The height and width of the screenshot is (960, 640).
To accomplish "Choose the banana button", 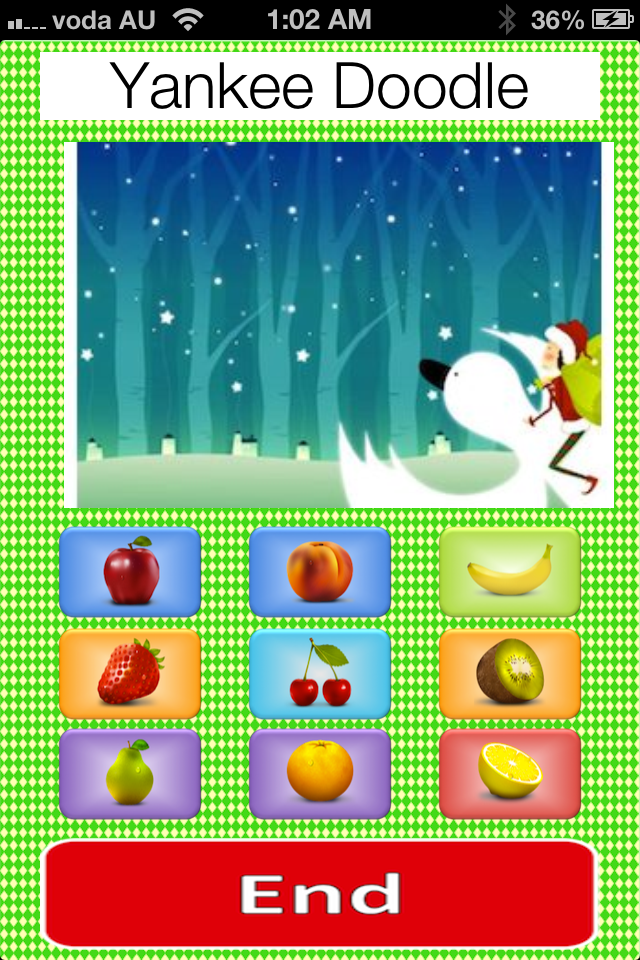I will 510,572.
